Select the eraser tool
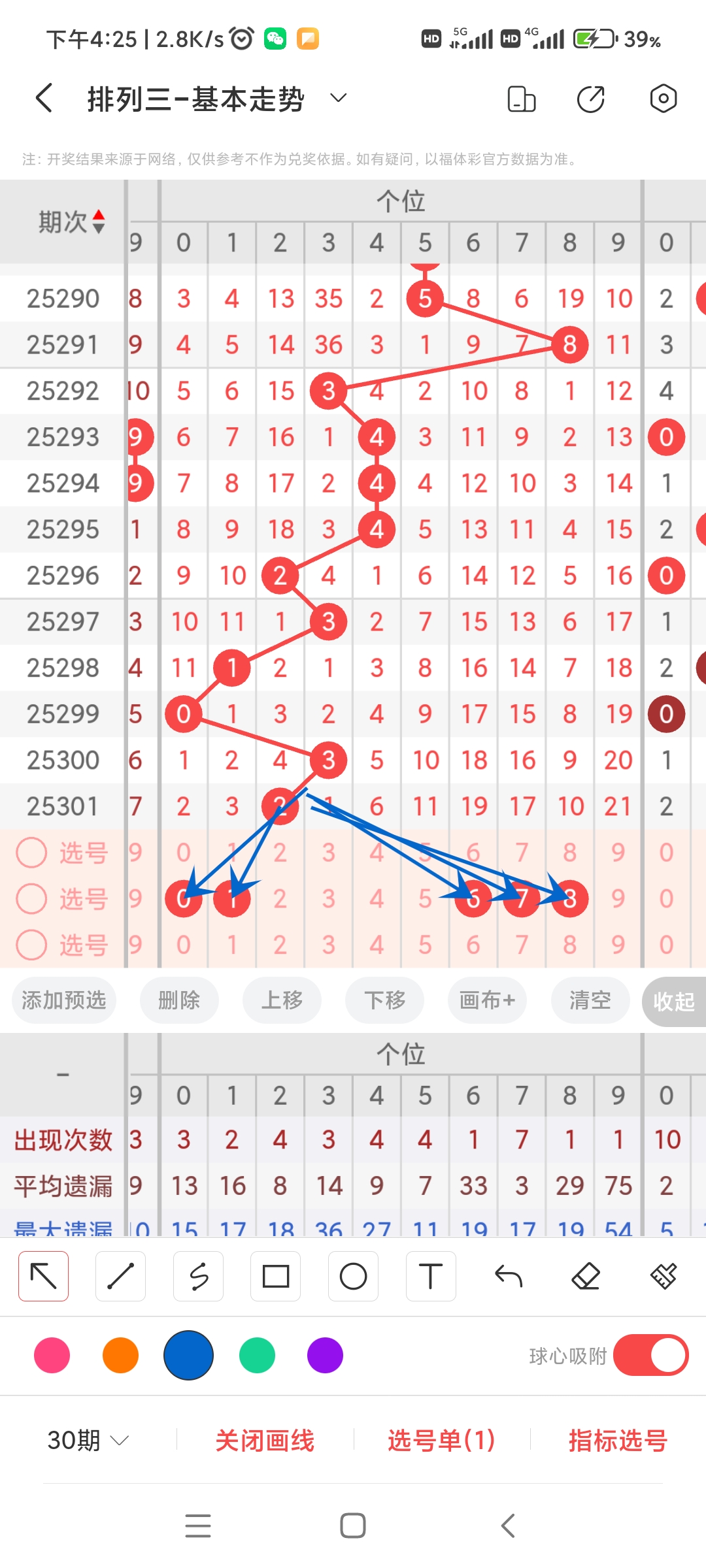This screenshot has height=1568, width=706. click(x=586, y=1275)
